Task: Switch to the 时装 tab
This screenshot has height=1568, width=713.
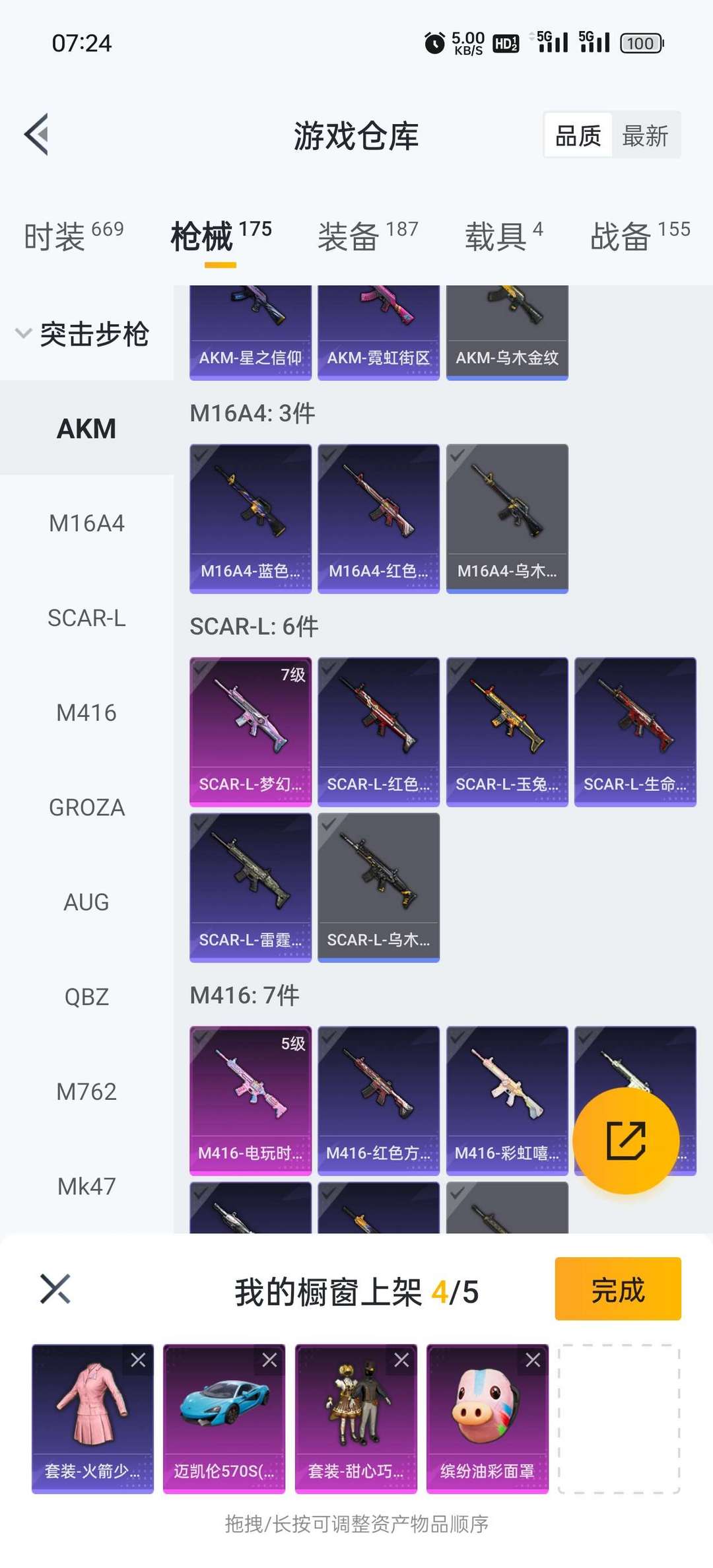Action: coord(74,235)
